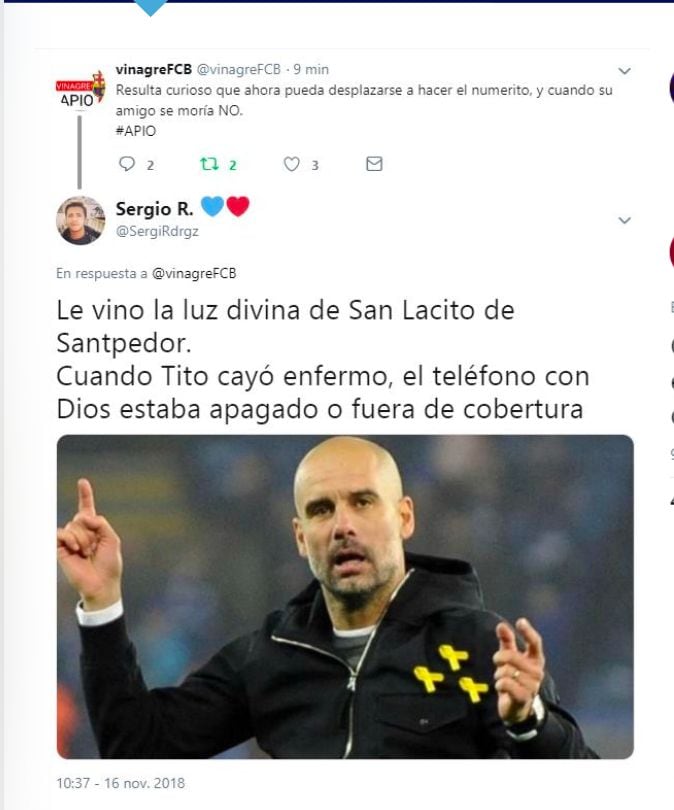Open Sergio R.'s profile picture
674x810 pixels.
tap(80, 220)
